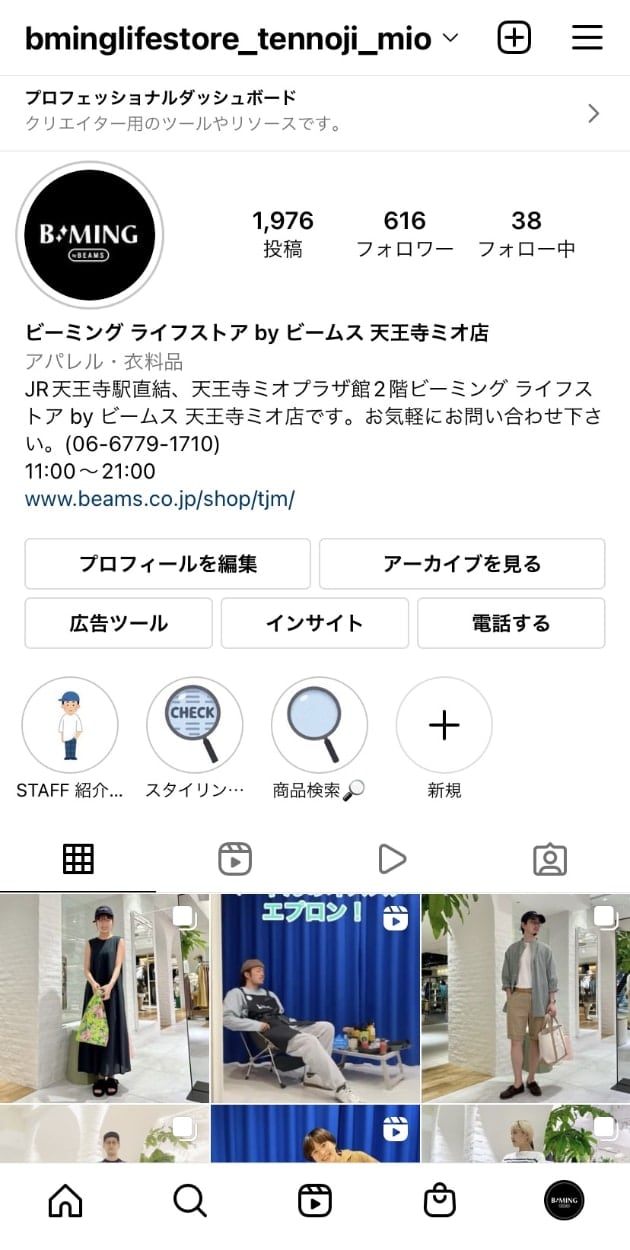Go to the home feed

[x=66, y=1200]
